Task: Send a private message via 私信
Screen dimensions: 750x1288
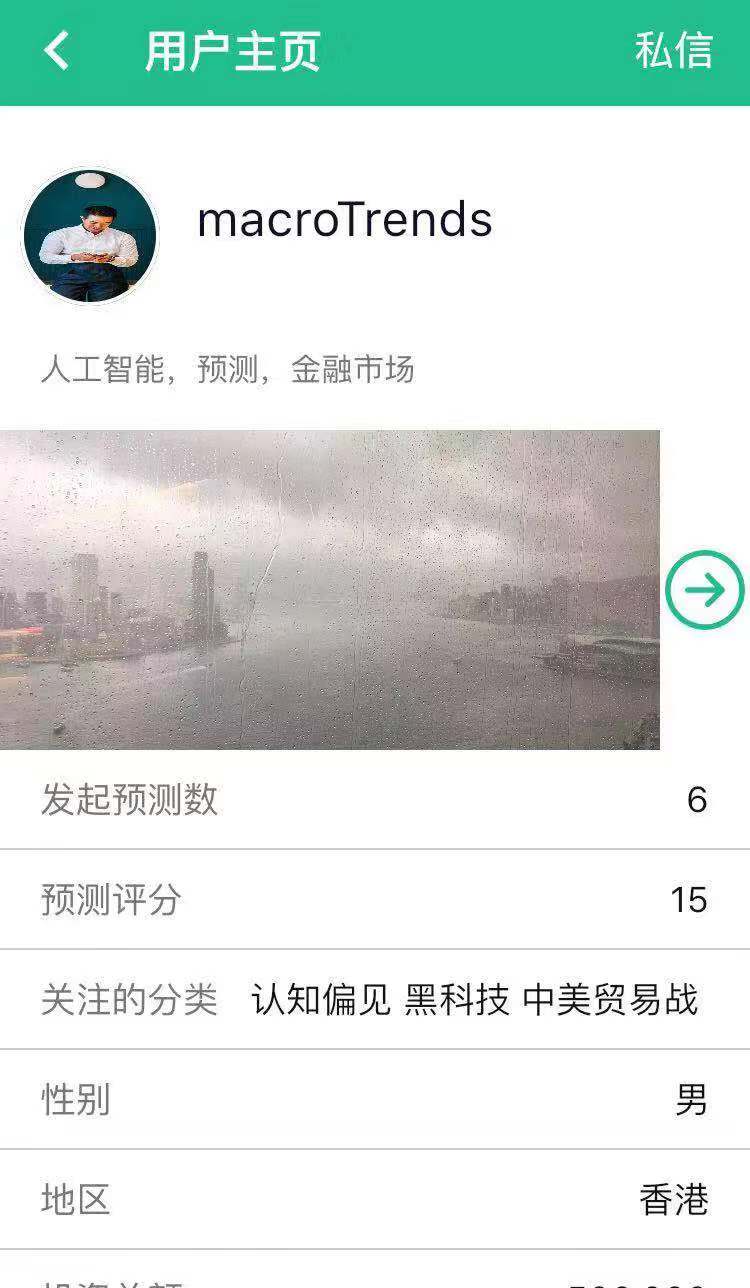Action: click(673, 51)
